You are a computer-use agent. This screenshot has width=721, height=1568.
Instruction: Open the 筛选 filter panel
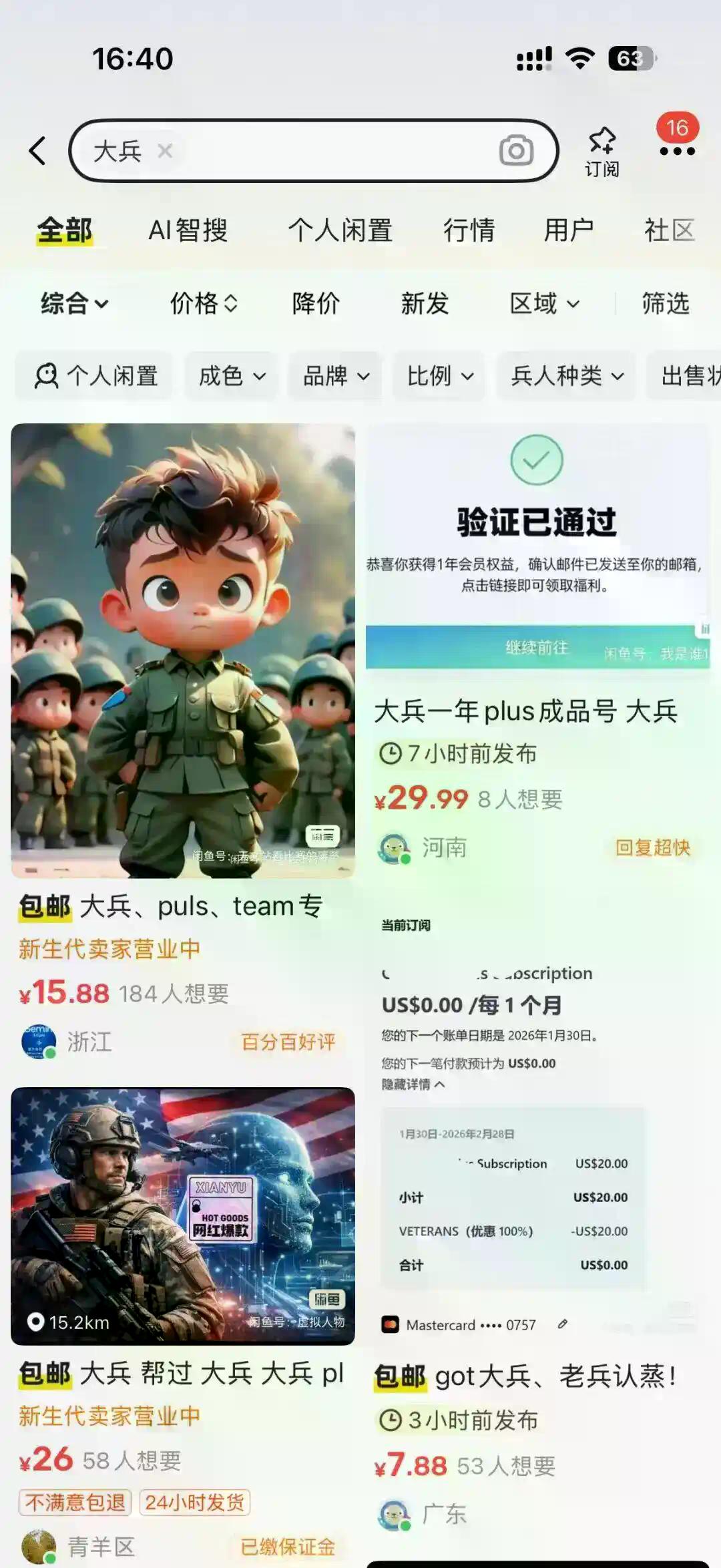(x=666, y=305)
